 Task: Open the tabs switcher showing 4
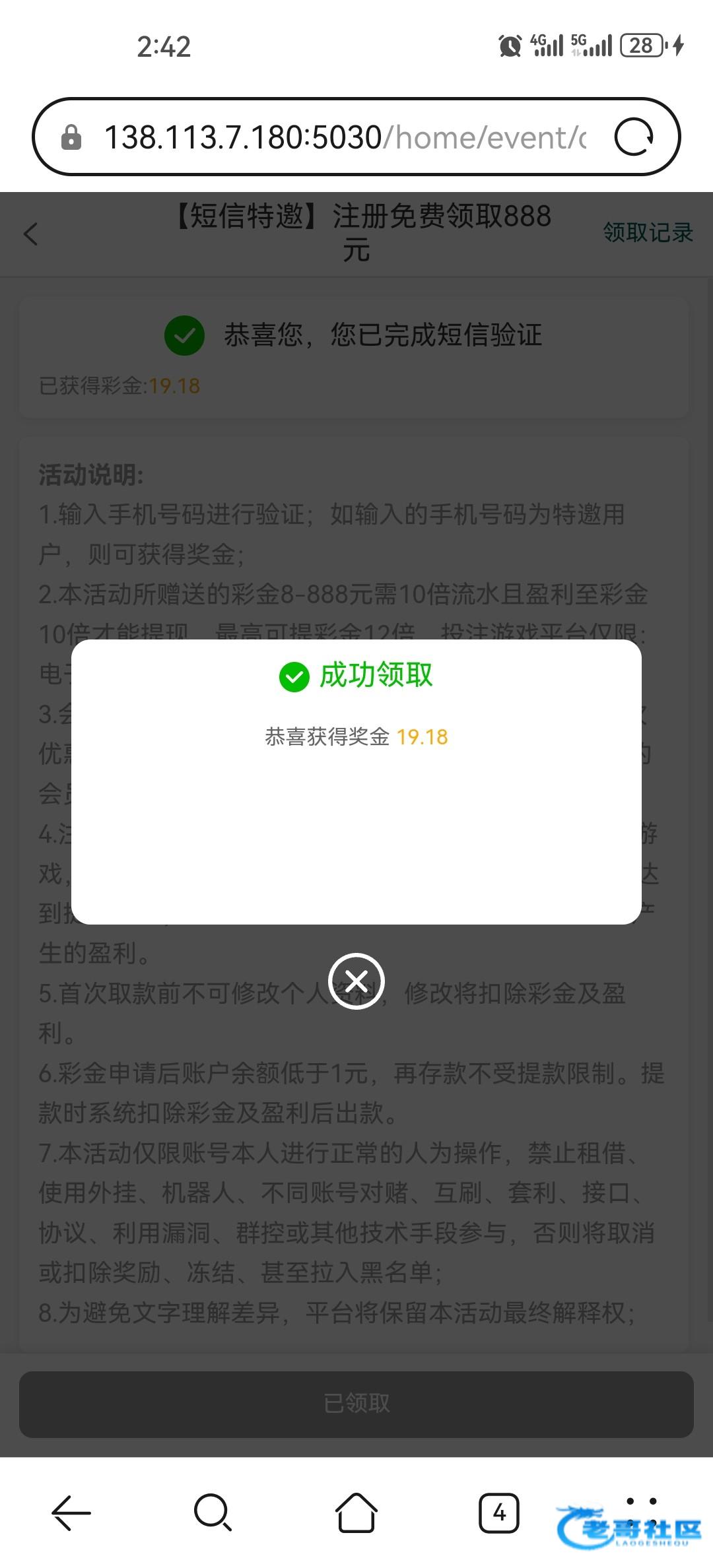coord(499,1512)
